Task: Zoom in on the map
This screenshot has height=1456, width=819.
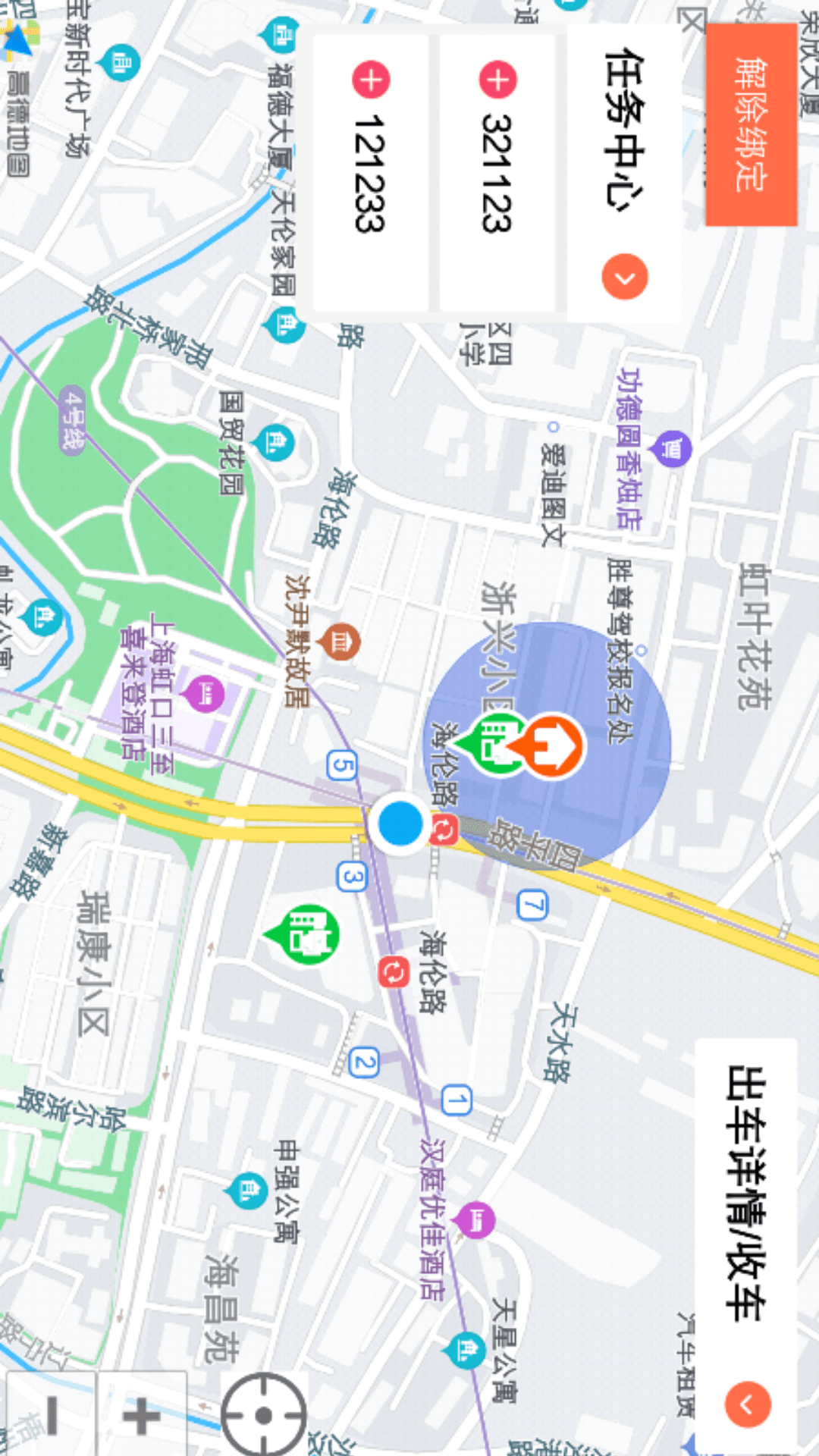Action: [x=141, y=1415]
